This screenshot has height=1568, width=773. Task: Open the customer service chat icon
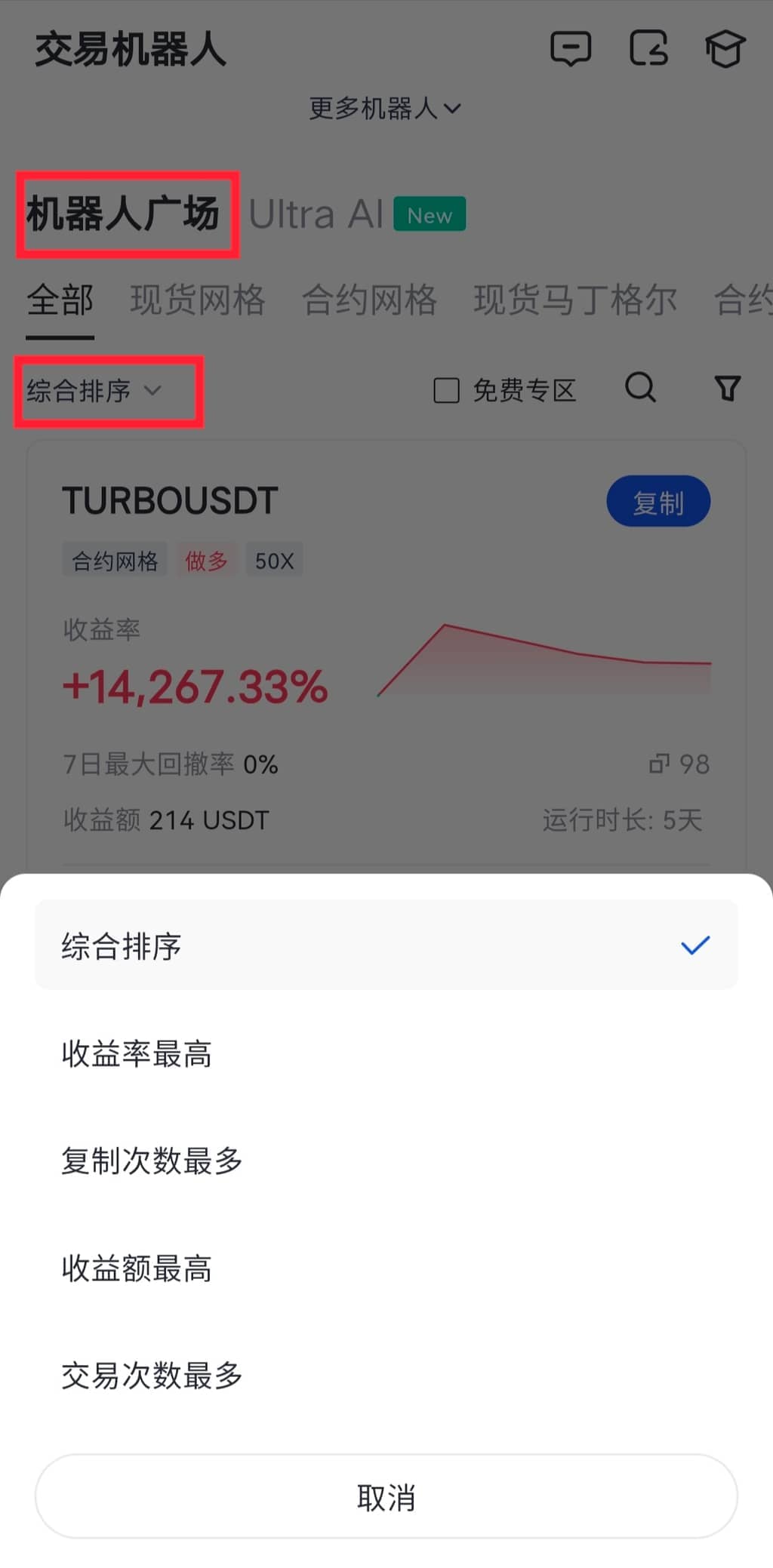(x=572, y=49)
